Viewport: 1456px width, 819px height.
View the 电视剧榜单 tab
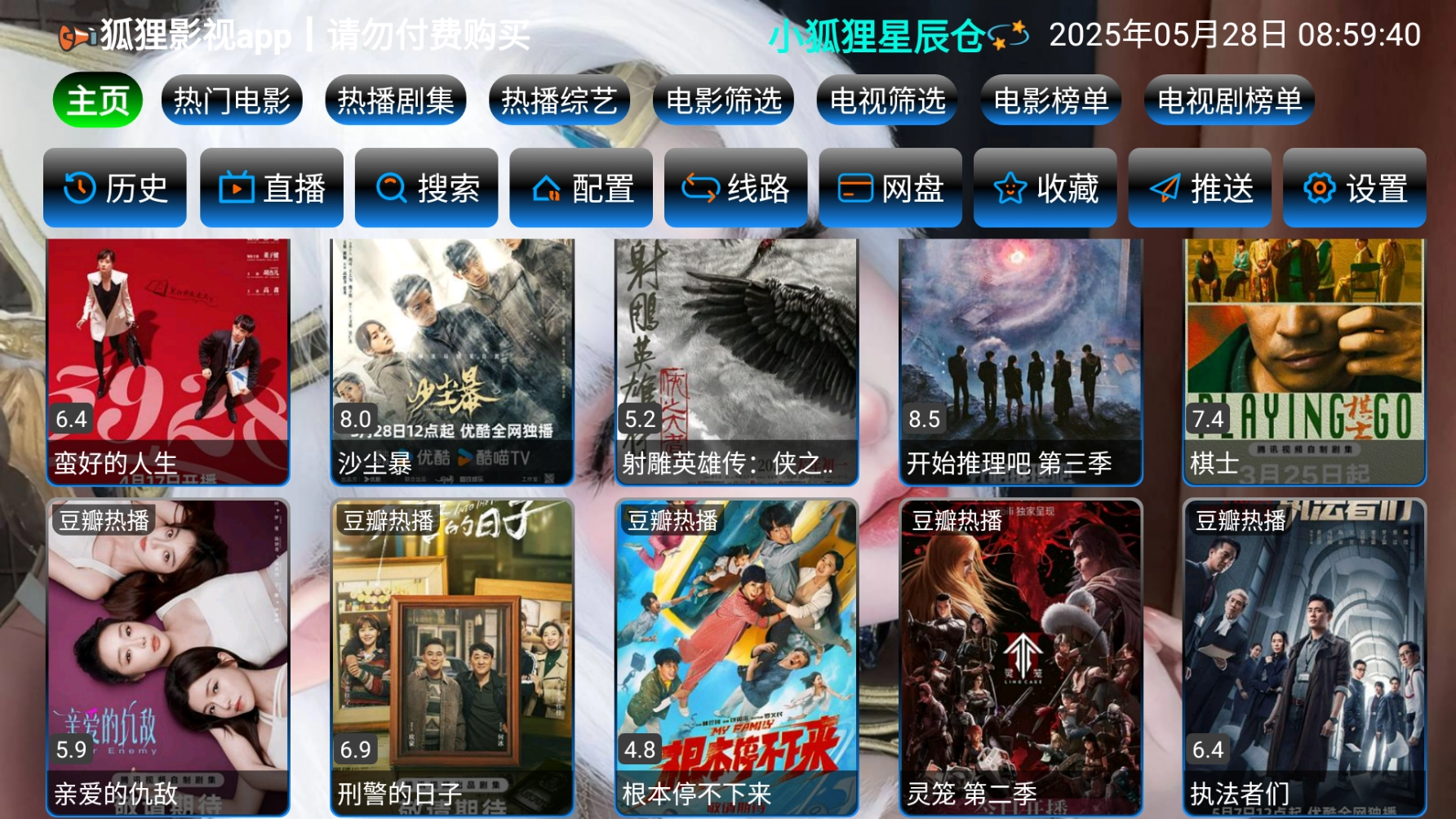[x=1229, y=100]
